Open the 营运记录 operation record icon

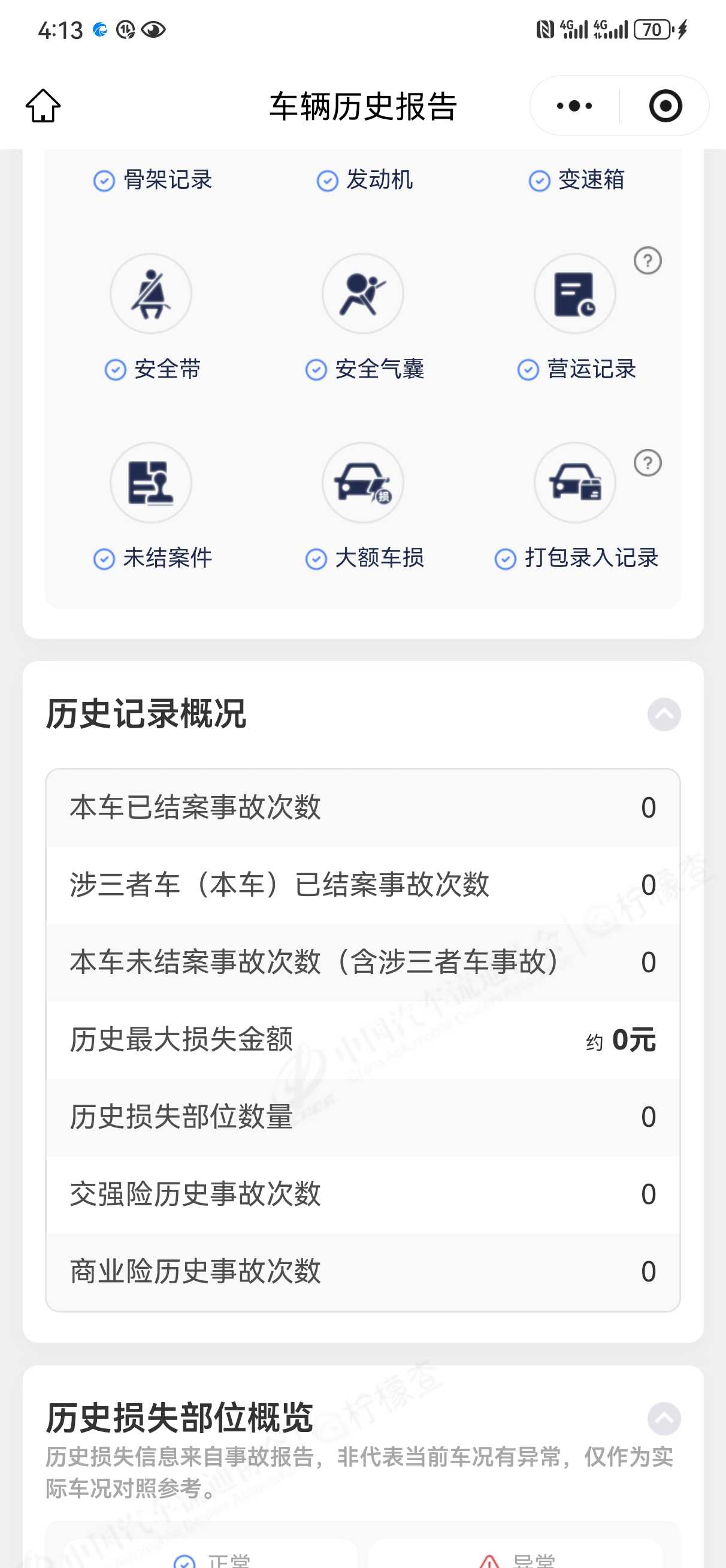574,294
